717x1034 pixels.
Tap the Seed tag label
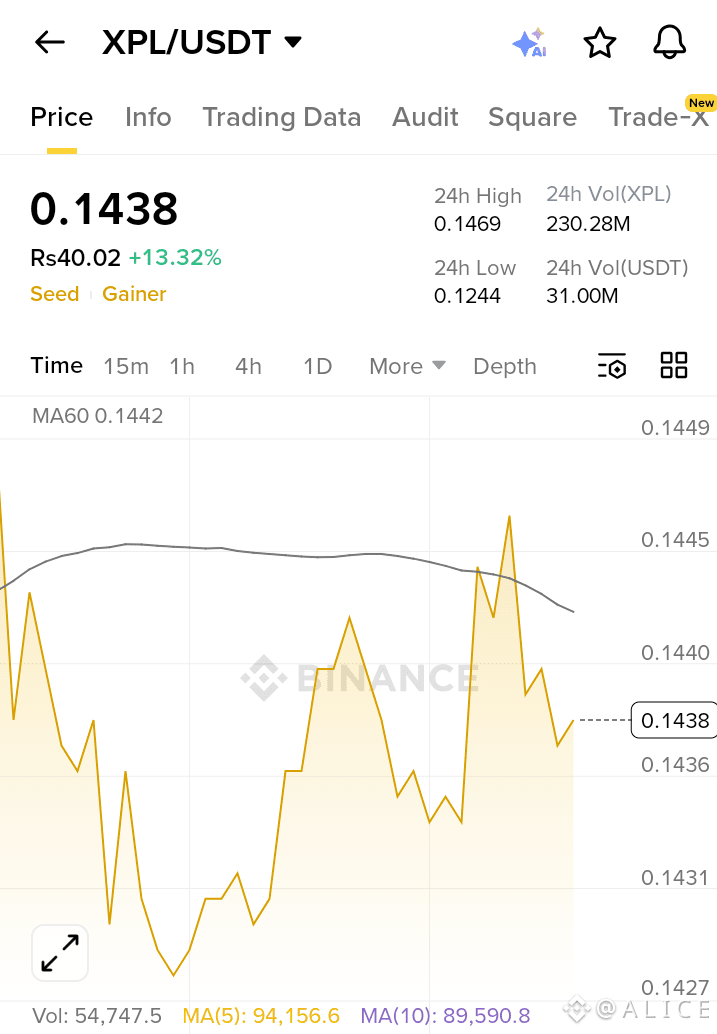pyautogui.click(x=54, y=294)
